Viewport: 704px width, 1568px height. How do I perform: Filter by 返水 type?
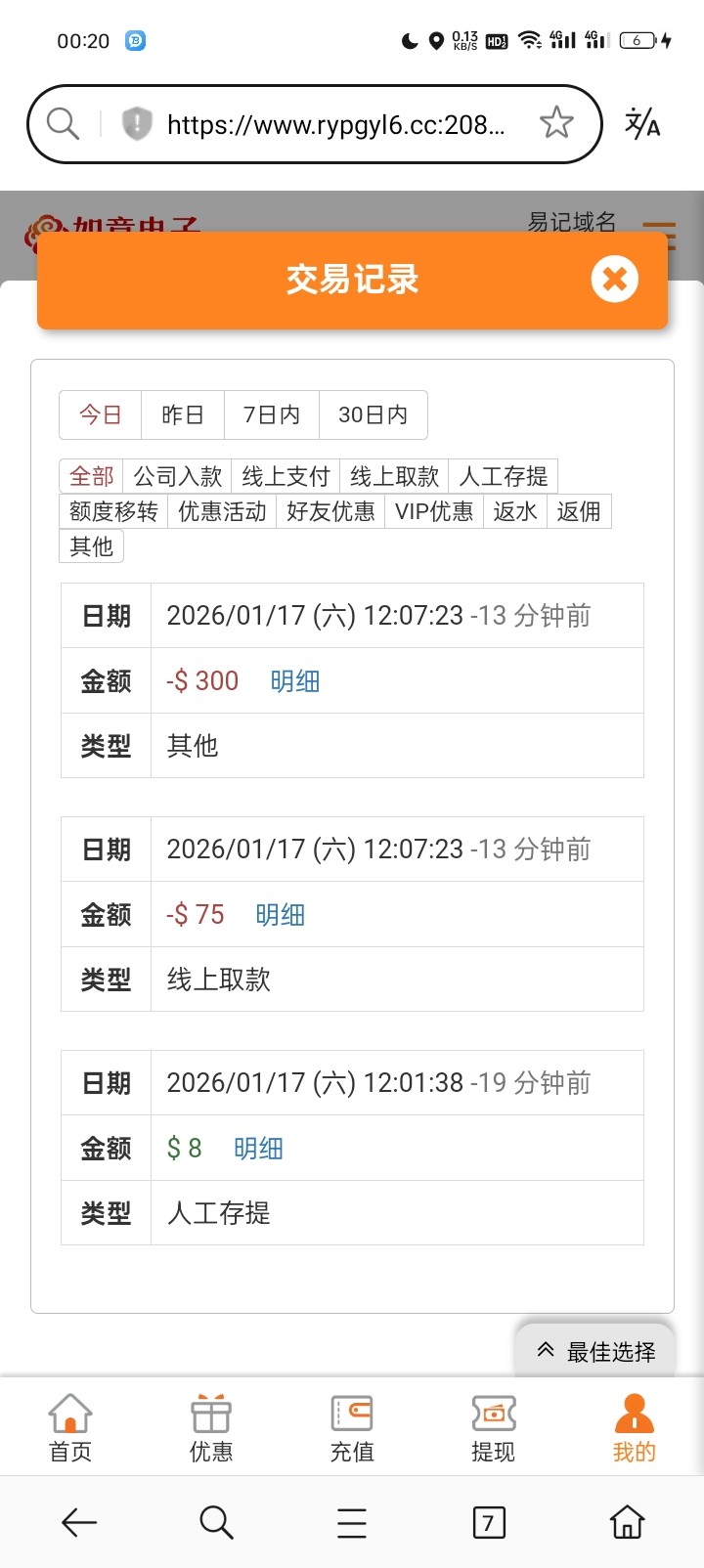tap(515, 511)
